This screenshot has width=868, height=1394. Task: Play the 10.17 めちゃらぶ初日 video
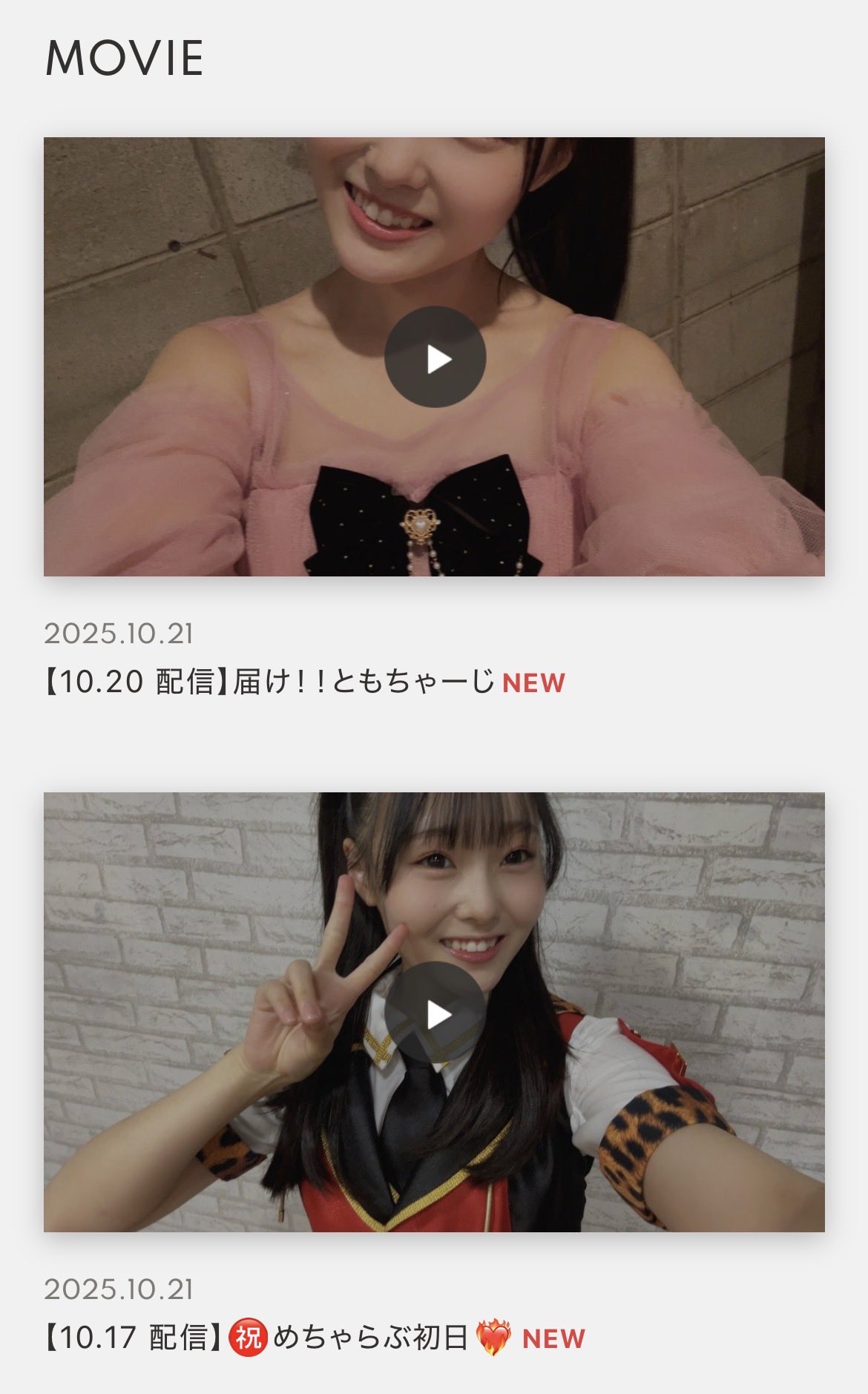pyautogui.click(x=435, y=1013)
